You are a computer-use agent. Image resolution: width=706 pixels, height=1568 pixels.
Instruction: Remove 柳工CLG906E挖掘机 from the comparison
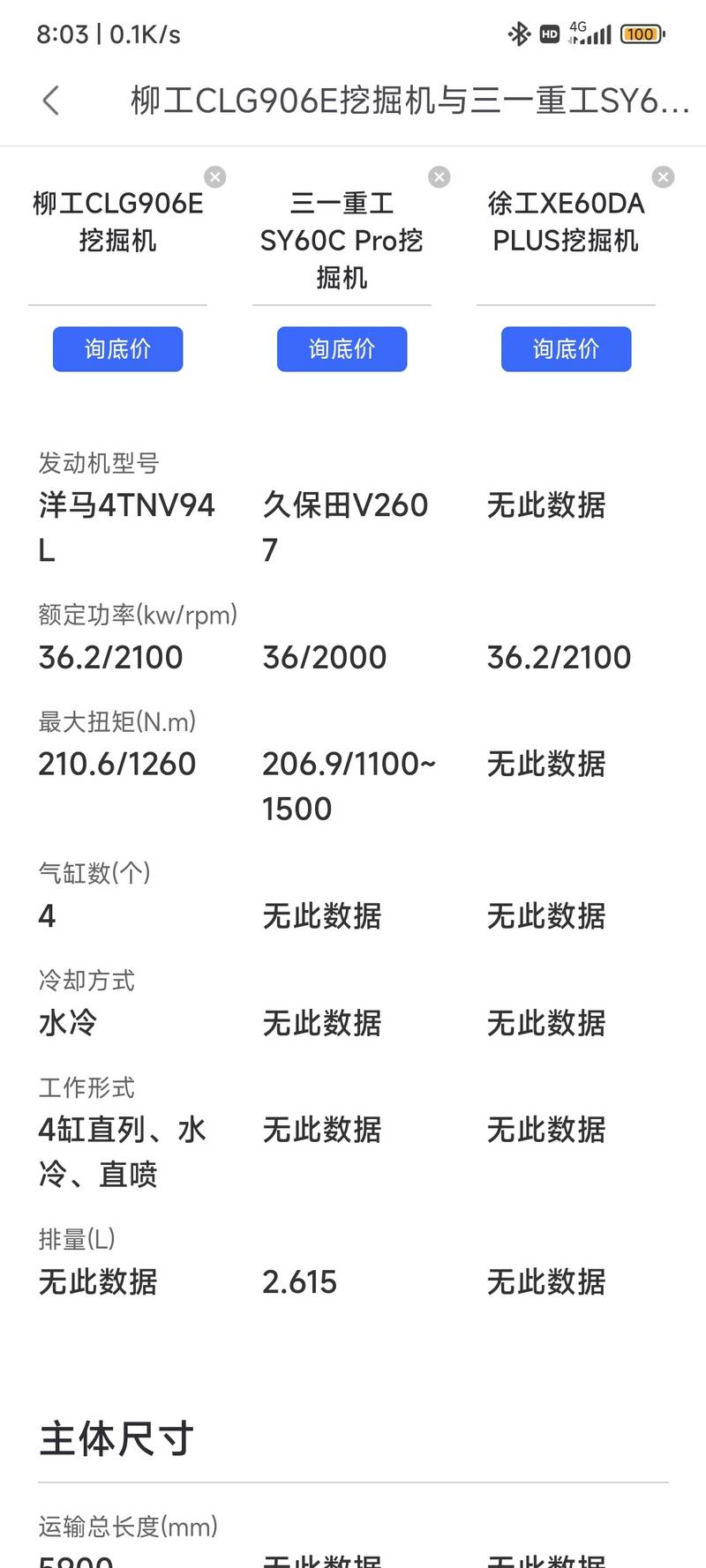[x=215, y=176]
